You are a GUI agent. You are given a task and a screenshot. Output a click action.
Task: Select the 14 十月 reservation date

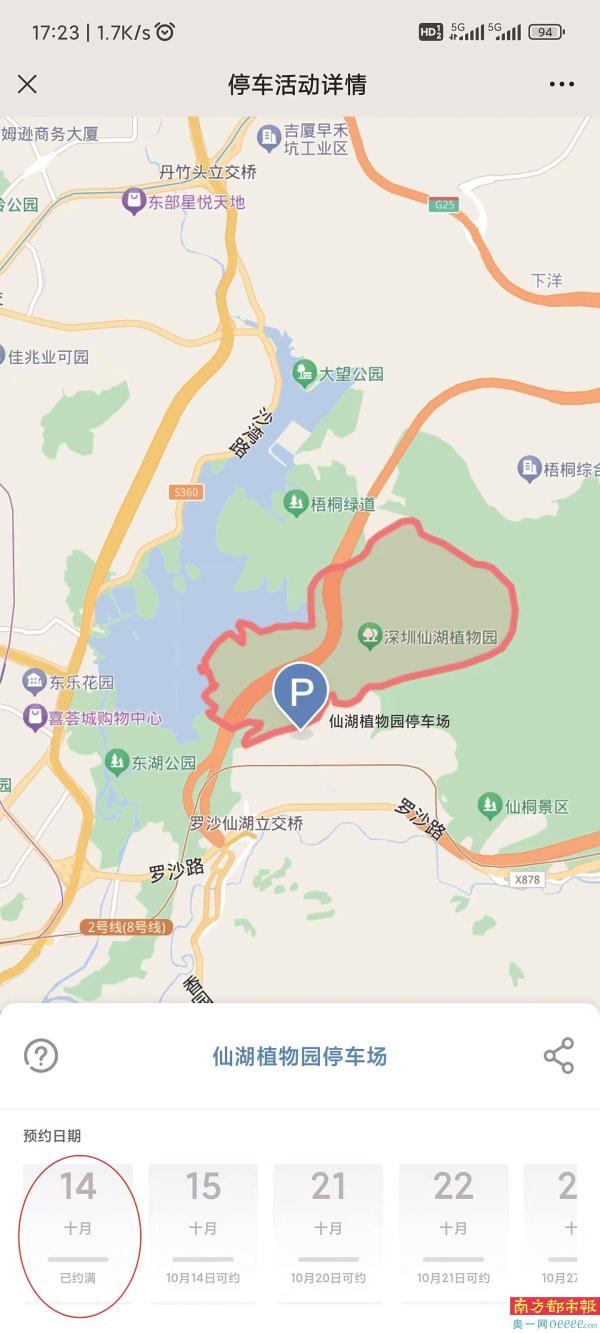click(78, 1230)
